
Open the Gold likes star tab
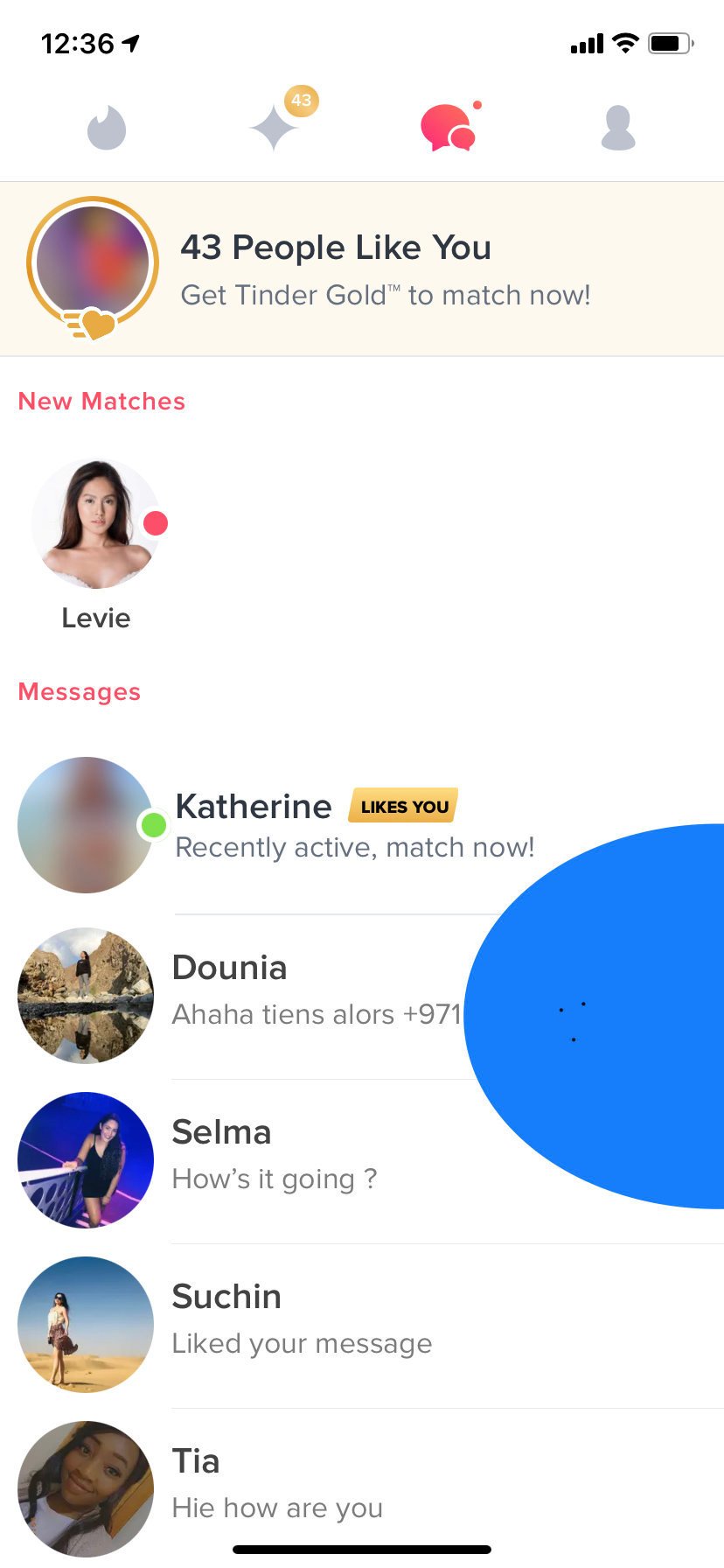click(x=275, y=128)
